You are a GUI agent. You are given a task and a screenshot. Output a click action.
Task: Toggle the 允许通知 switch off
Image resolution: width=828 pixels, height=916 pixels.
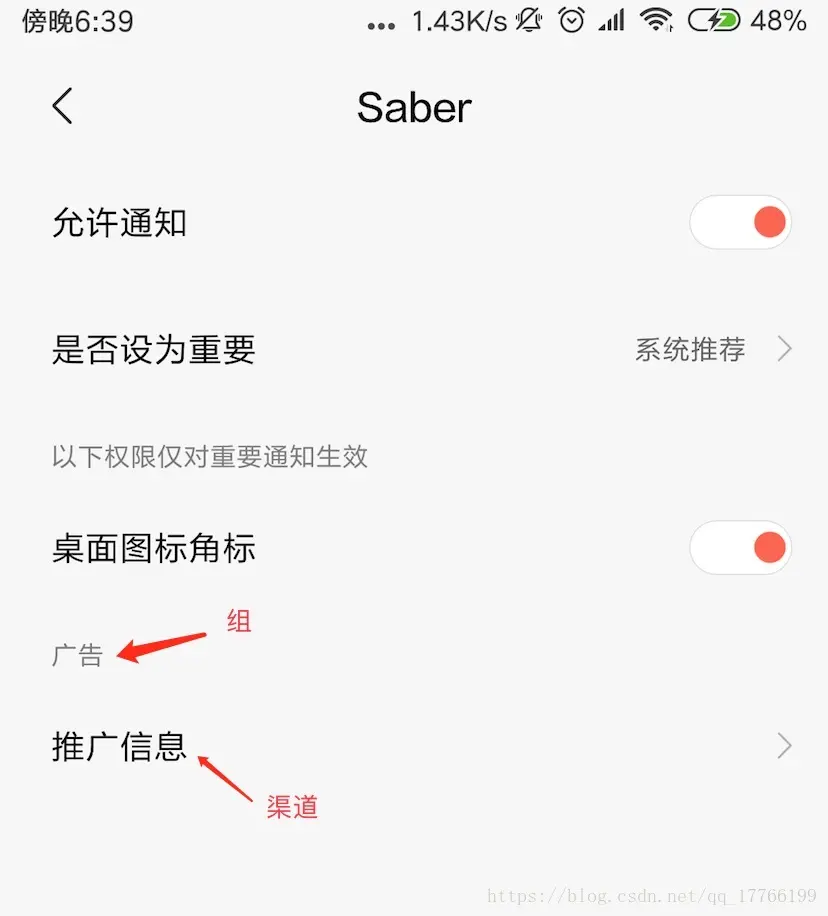[740, 222]
